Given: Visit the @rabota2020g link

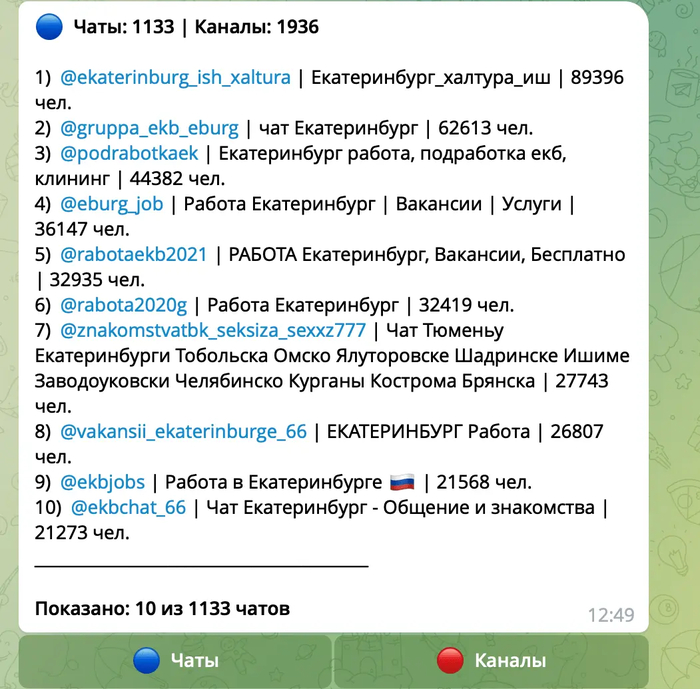Looking at the screenshot, I should coord(123,306).
